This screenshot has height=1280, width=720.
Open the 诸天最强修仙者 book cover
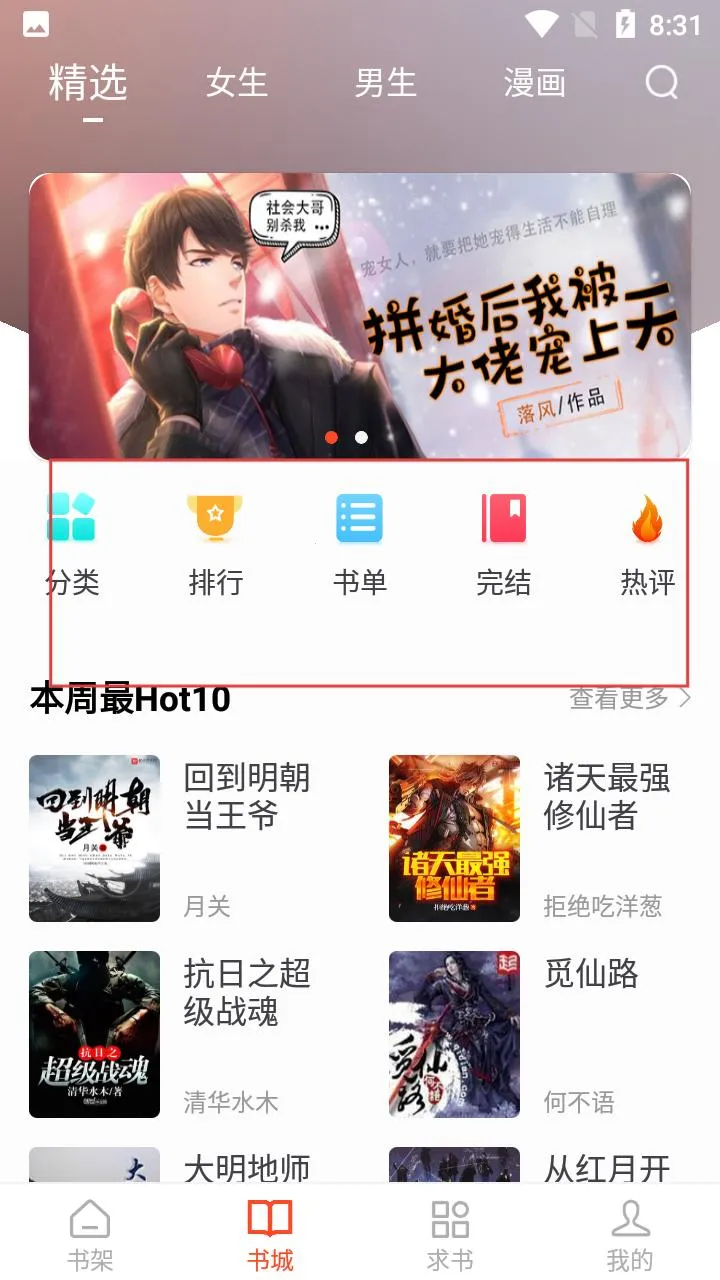454,838
